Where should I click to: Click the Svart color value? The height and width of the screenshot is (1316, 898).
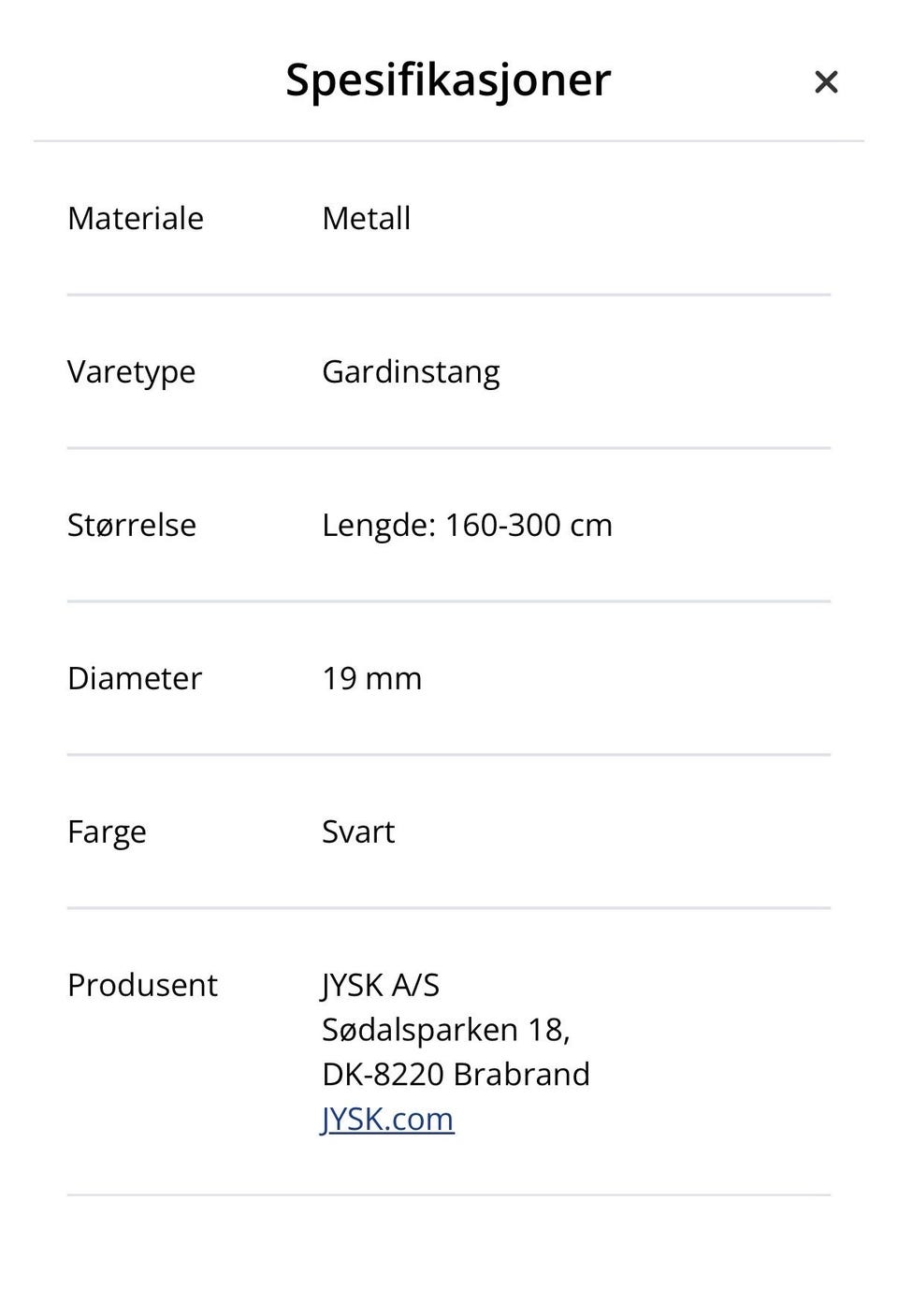[358, 832]
